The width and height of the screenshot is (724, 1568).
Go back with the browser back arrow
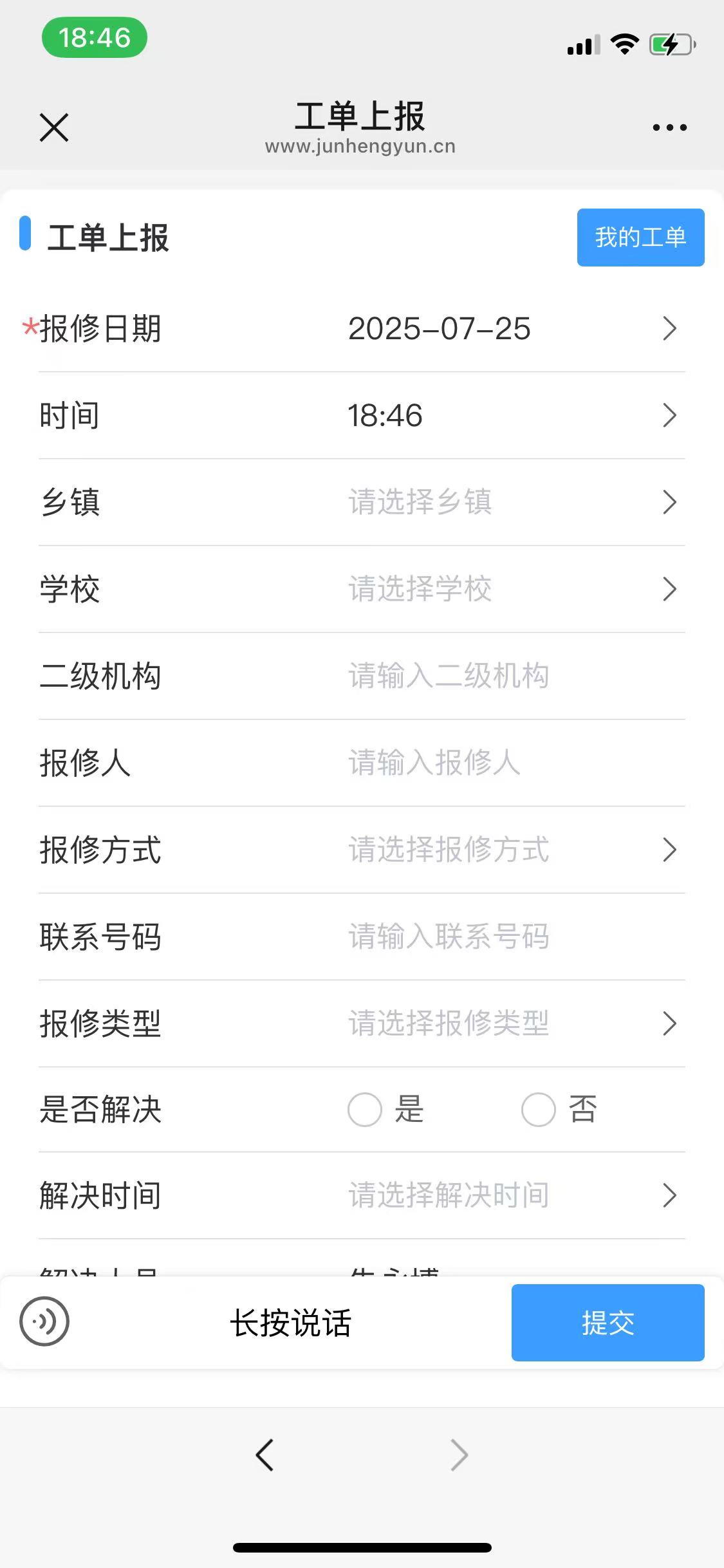(265, 1455)
